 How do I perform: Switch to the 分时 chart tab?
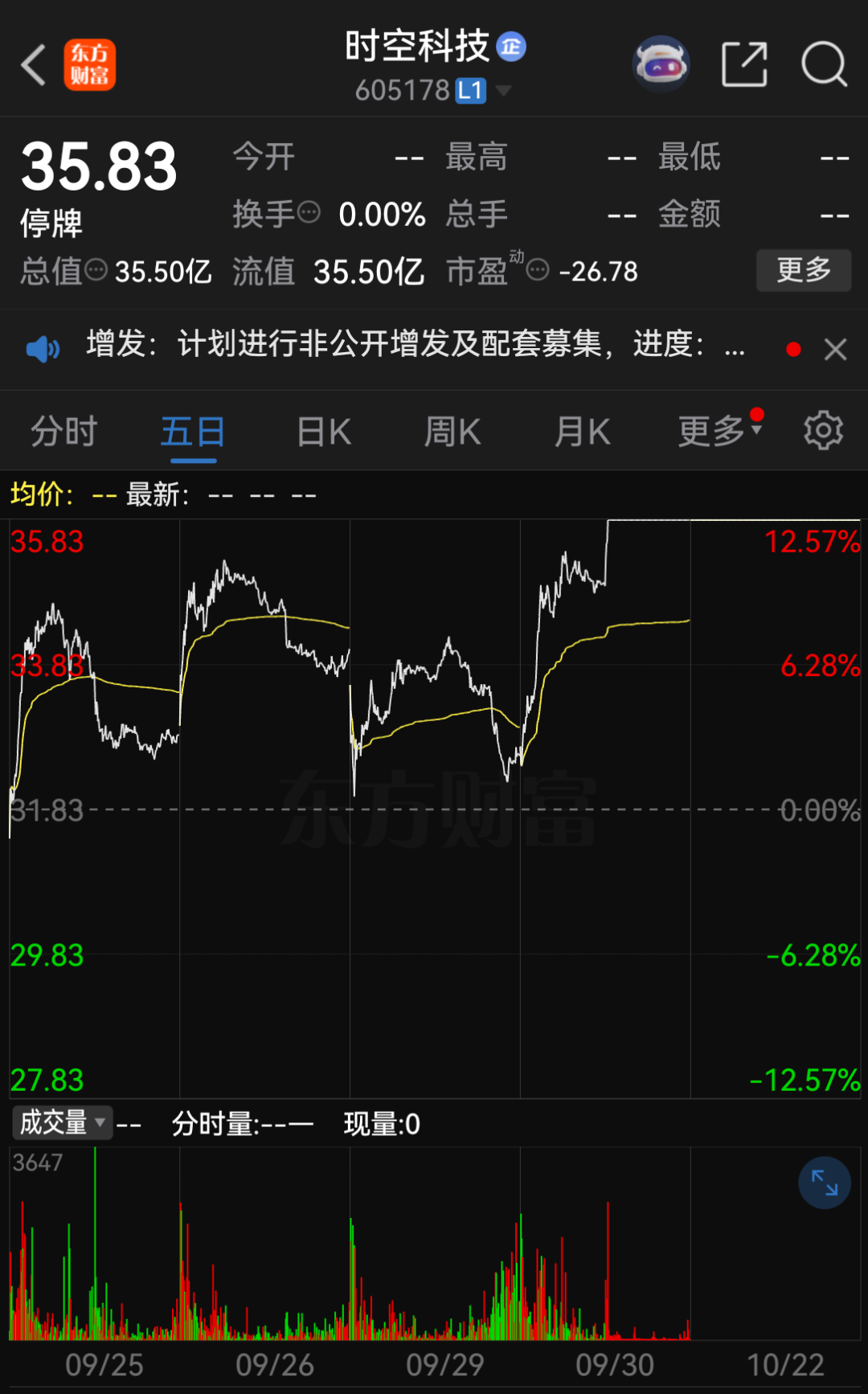pos(64,432)
